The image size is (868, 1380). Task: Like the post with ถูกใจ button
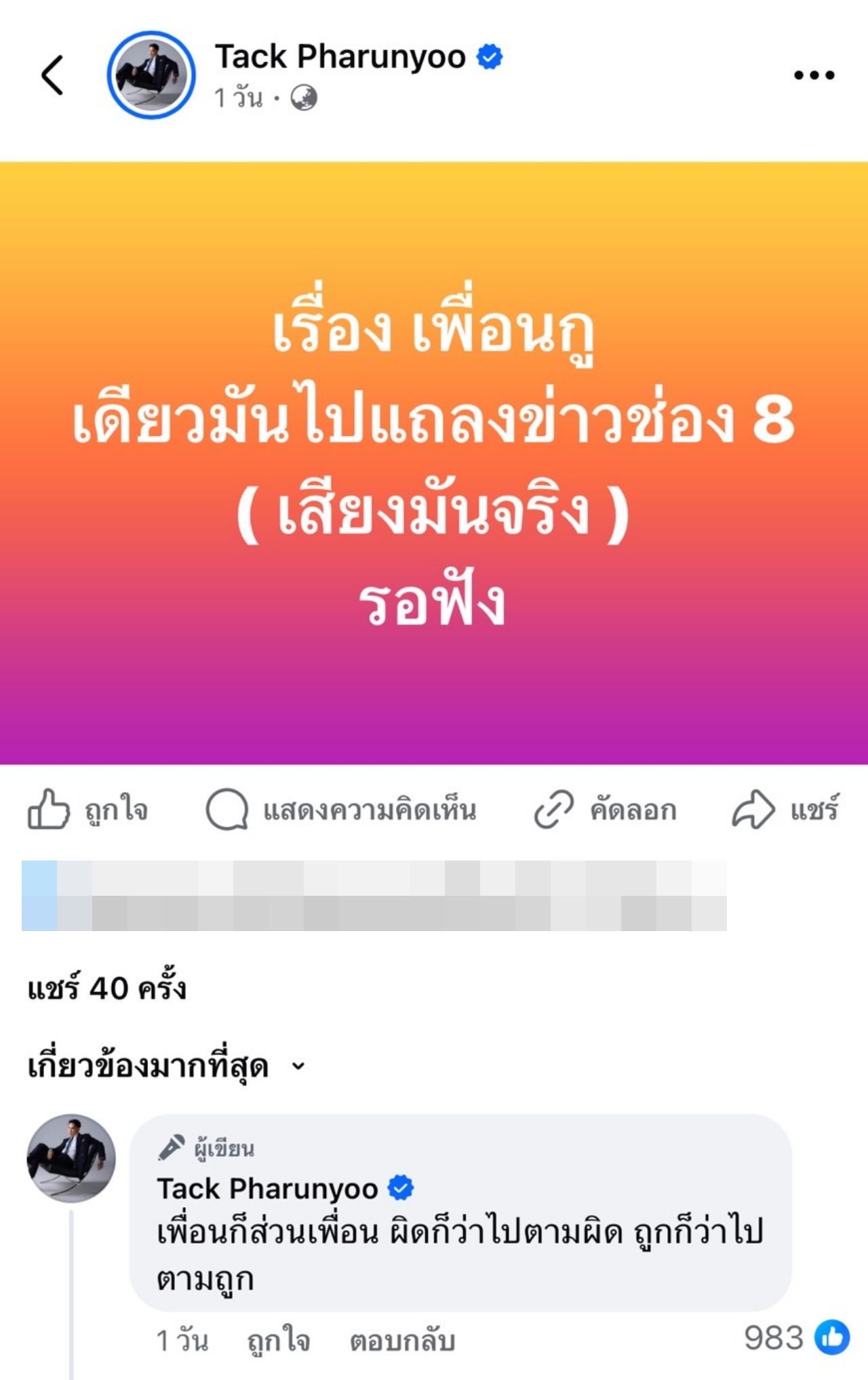click(x=88, y=810)
